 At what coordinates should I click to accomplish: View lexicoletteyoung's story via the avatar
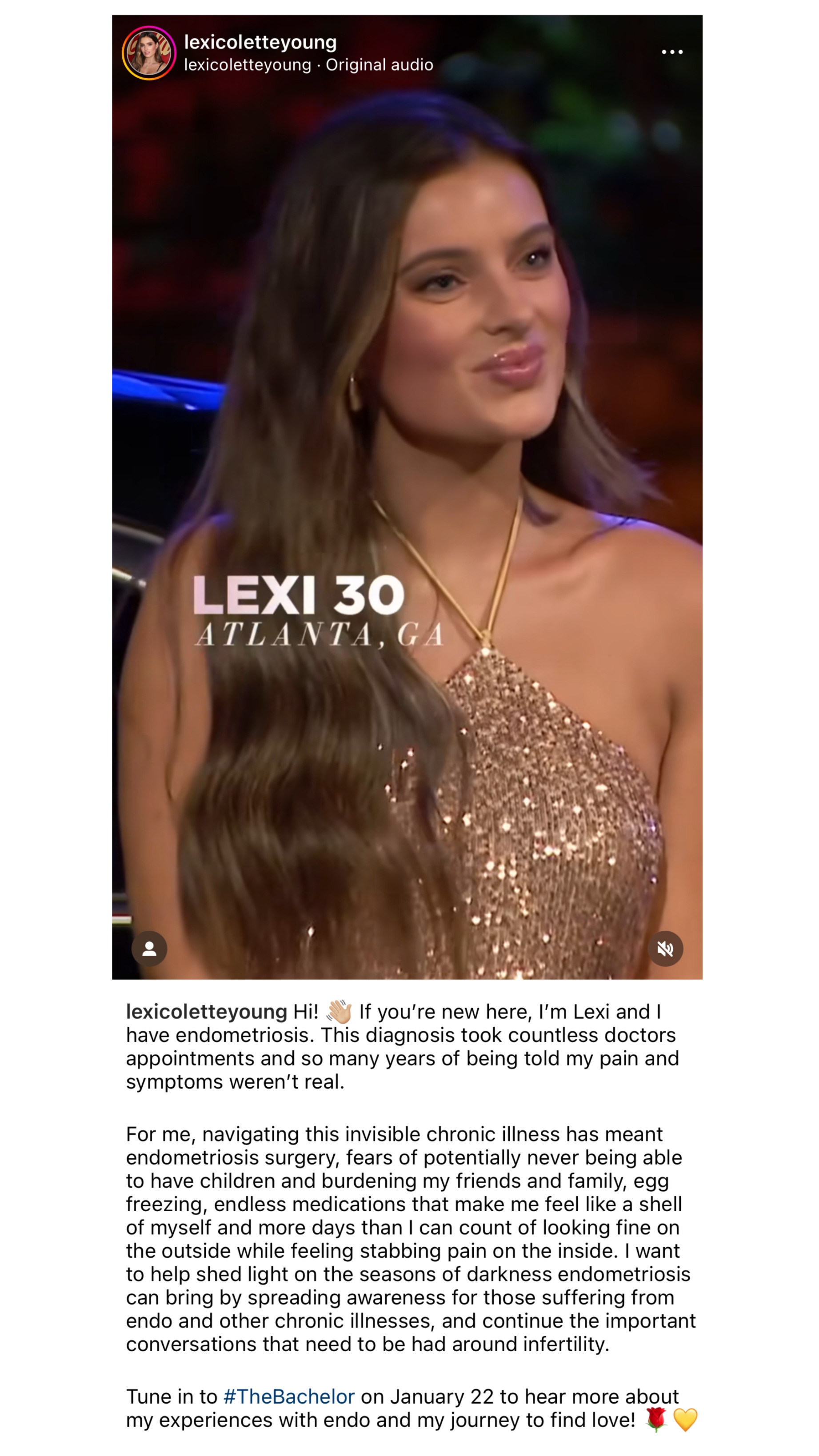(149, 52)
